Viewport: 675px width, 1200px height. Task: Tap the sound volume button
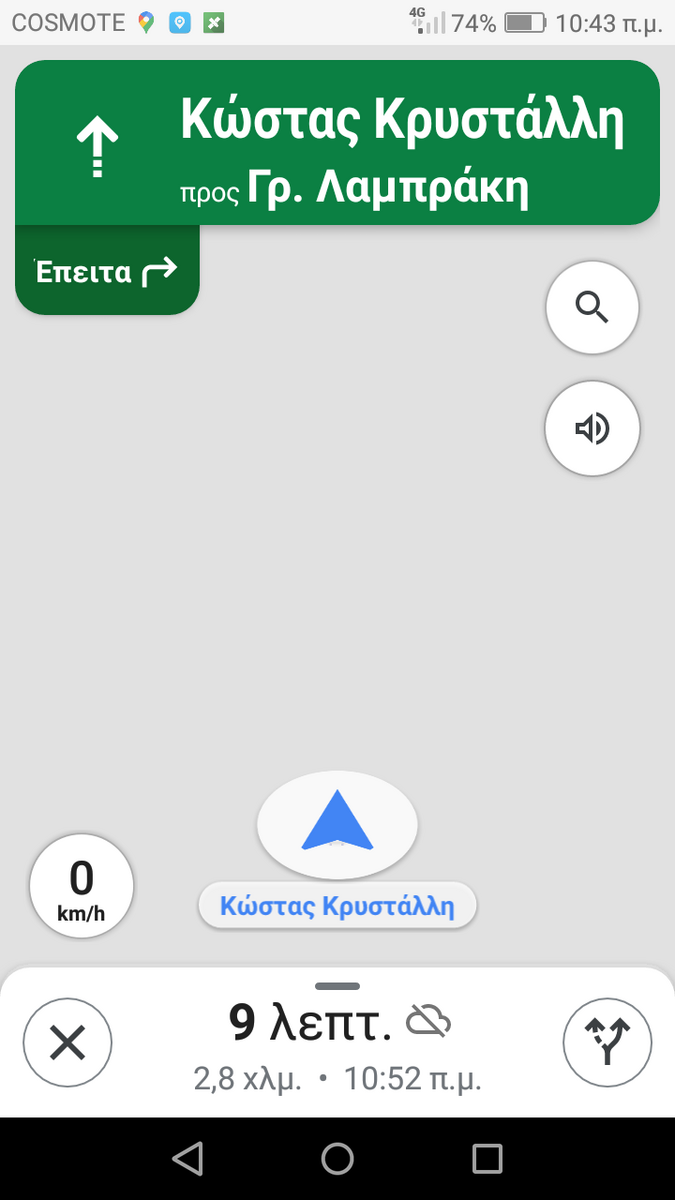click(592, 428)
